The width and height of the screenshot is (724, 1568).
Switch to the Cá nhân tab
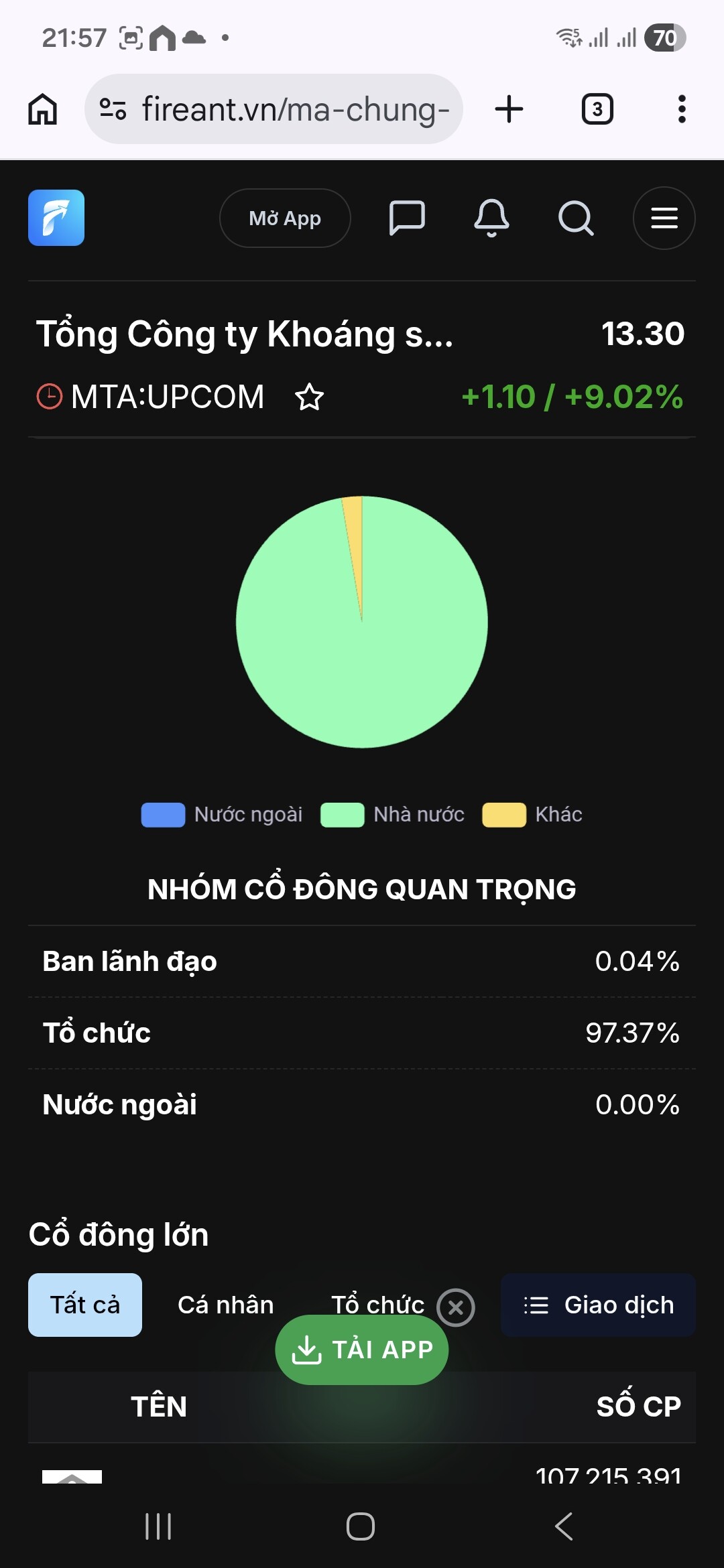(x=225, y=1305)
